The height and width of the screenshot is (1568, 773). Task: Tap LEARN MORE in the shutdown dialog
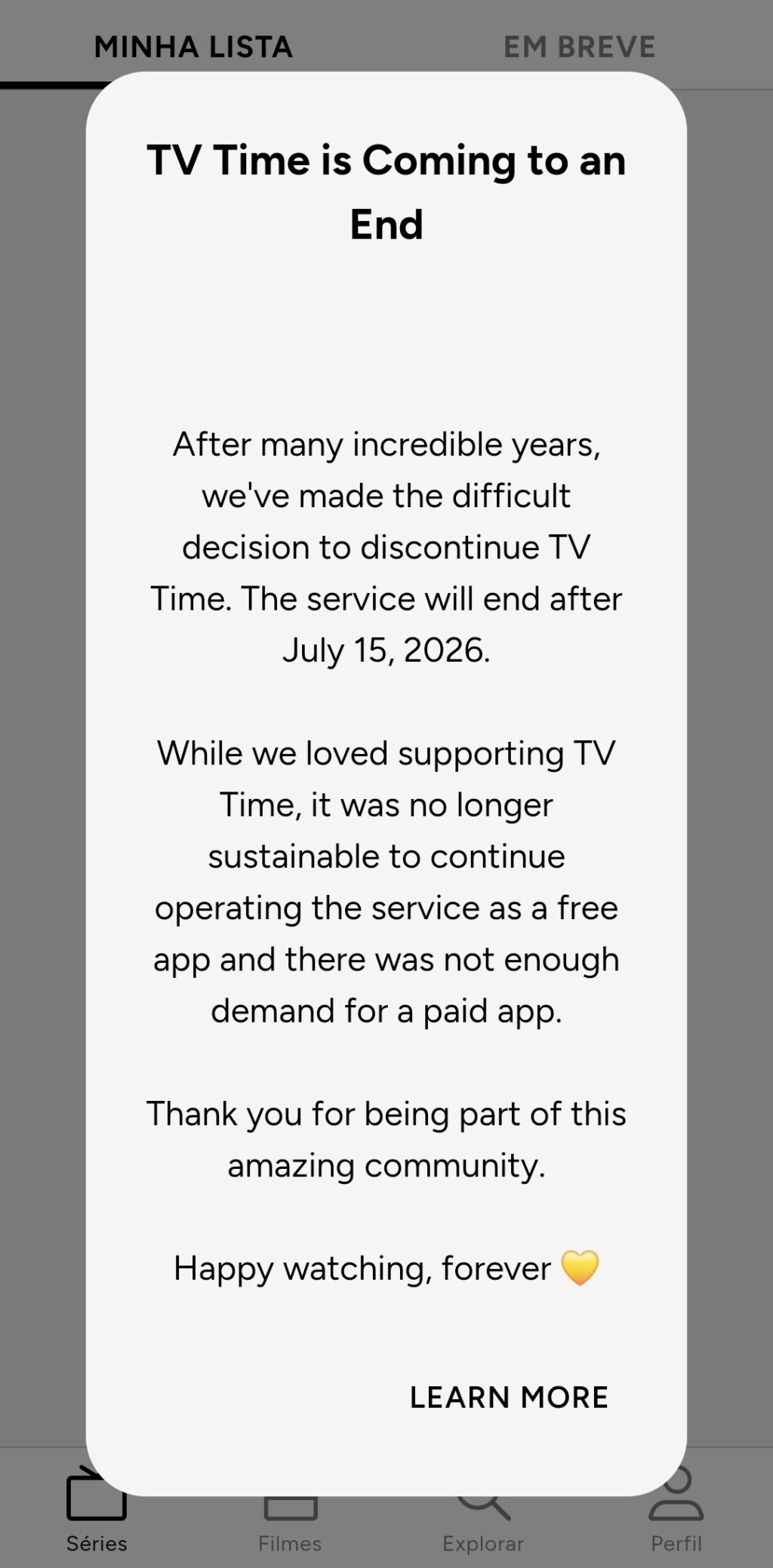[509, 1397]
